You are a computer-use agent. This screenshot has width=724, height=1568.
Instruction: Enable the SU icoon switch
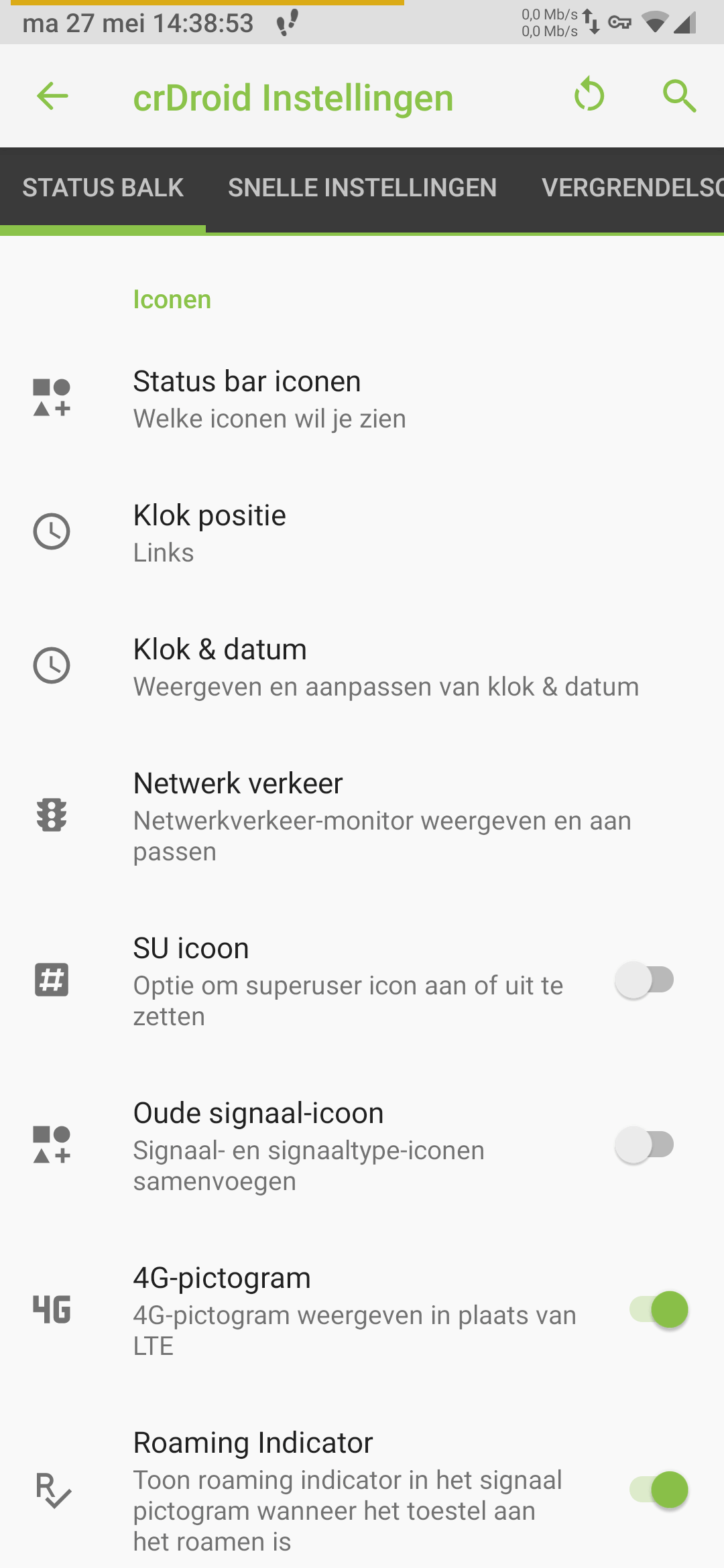645,980
